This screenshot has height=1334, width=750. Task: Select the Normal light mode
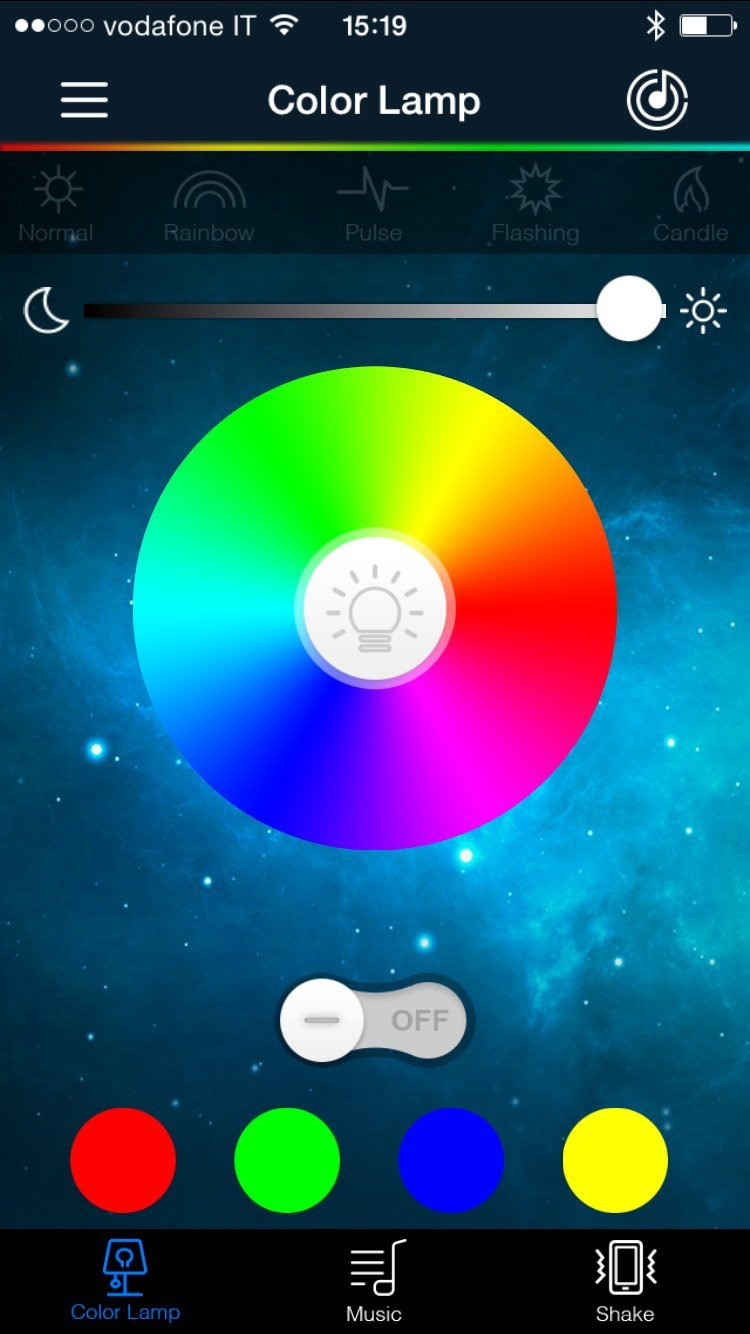click(56, 206)
